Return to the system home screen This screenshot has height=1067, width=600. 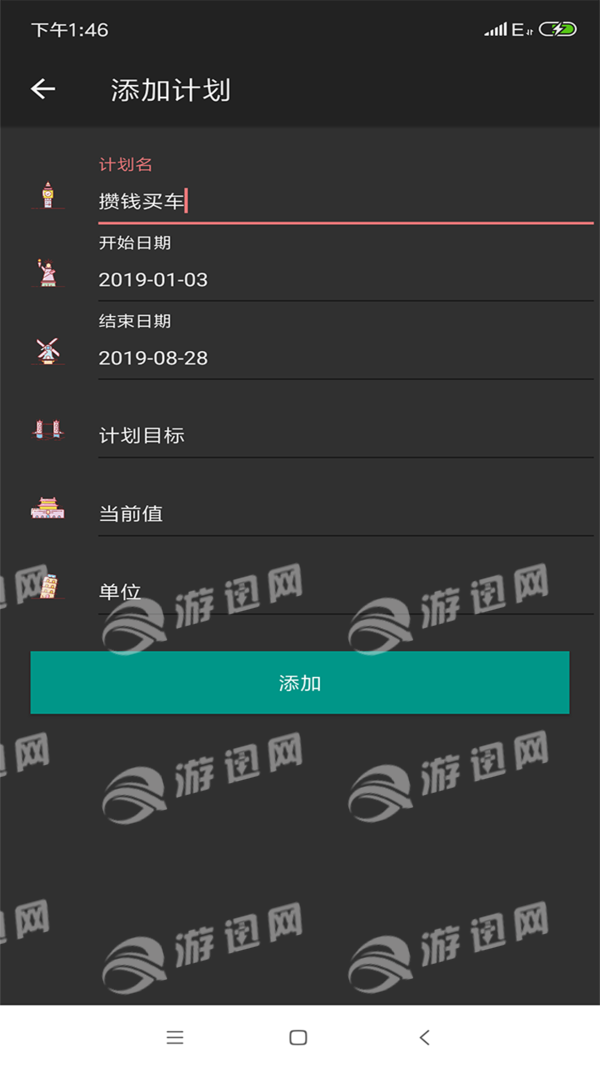(x=298, y=1037)
